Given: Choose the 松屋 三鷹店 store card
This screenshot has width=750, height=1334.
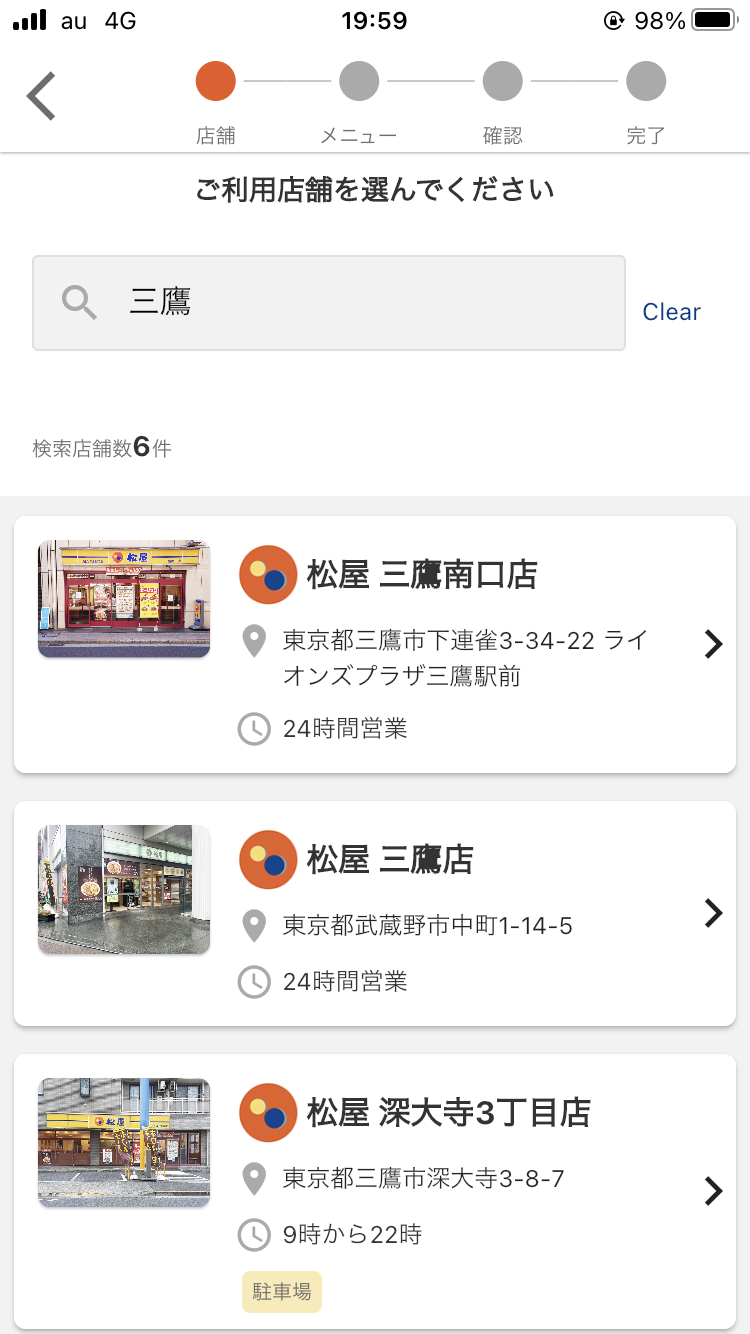Looking at the screenshot, I should tap(375, 913).
